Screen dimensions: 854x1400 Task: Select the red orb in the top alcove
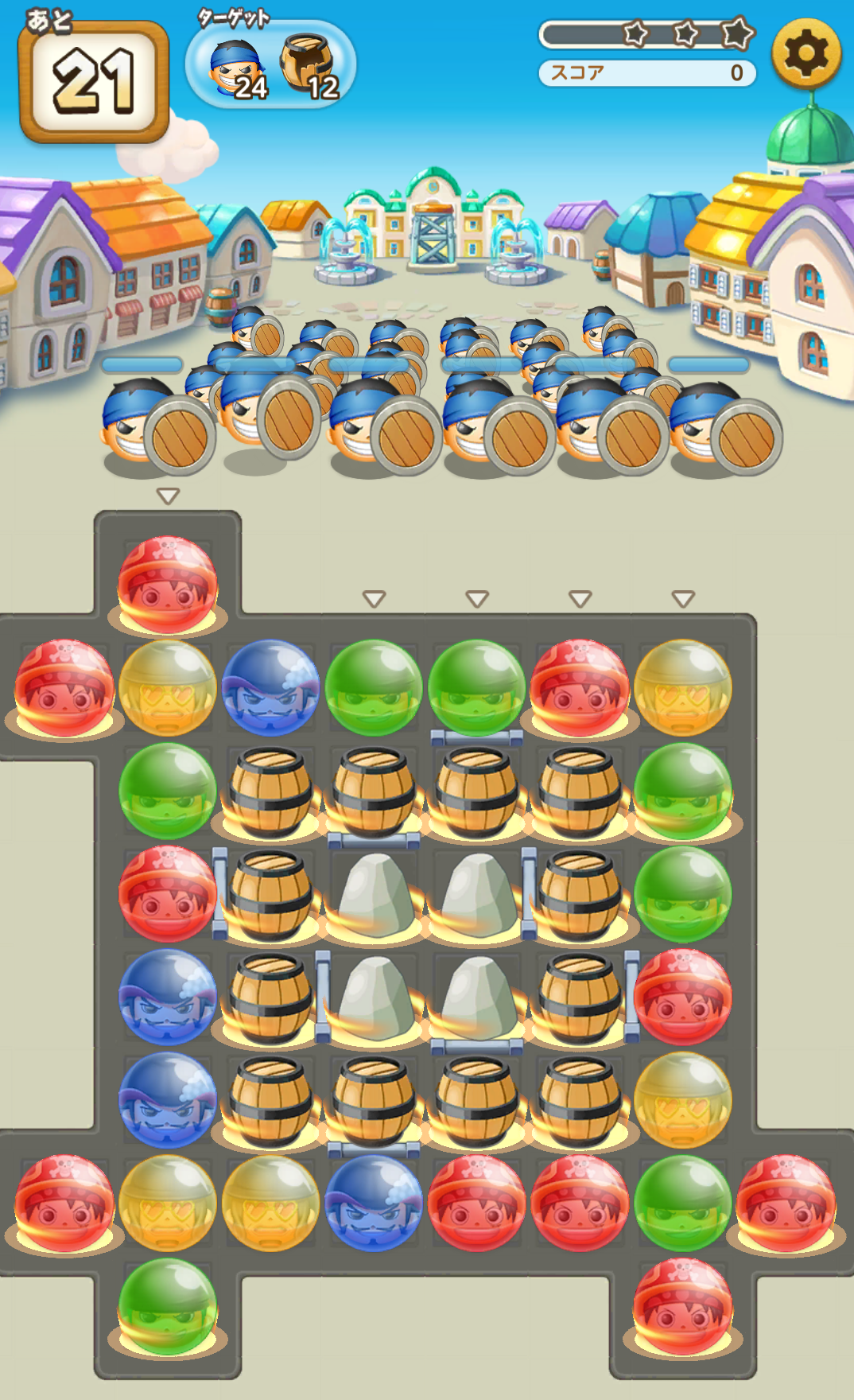pyautogui.click(x=167, y=584)
